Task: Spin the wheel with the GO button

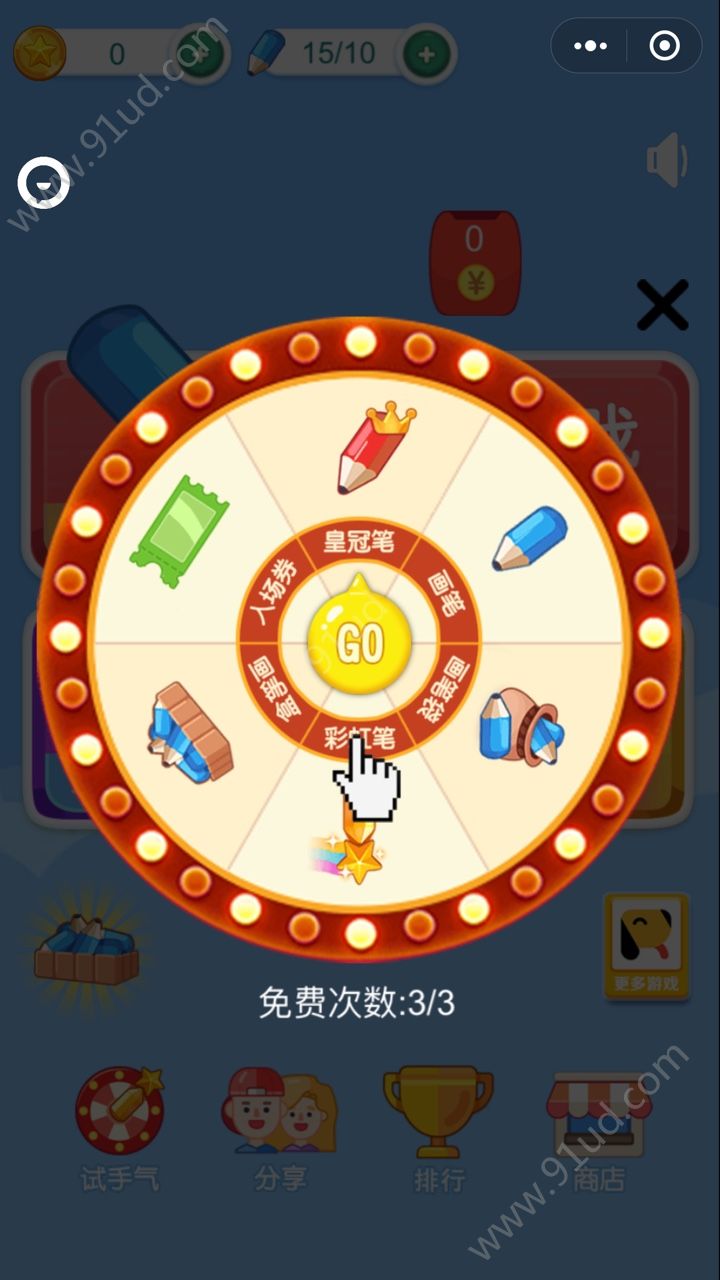Action: (359, 641)
